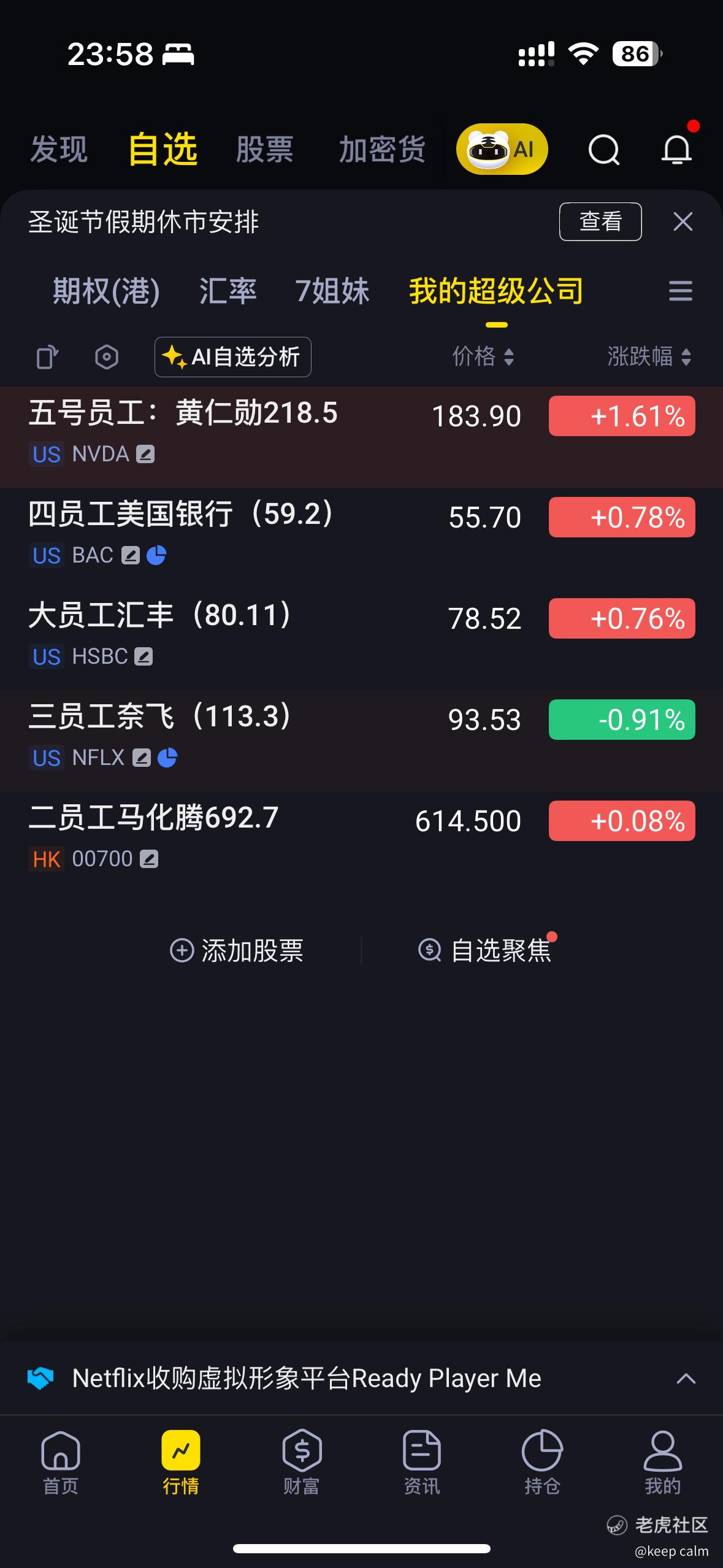
Task: Switch to the 发现 top tab
Action: pos(59,150)
